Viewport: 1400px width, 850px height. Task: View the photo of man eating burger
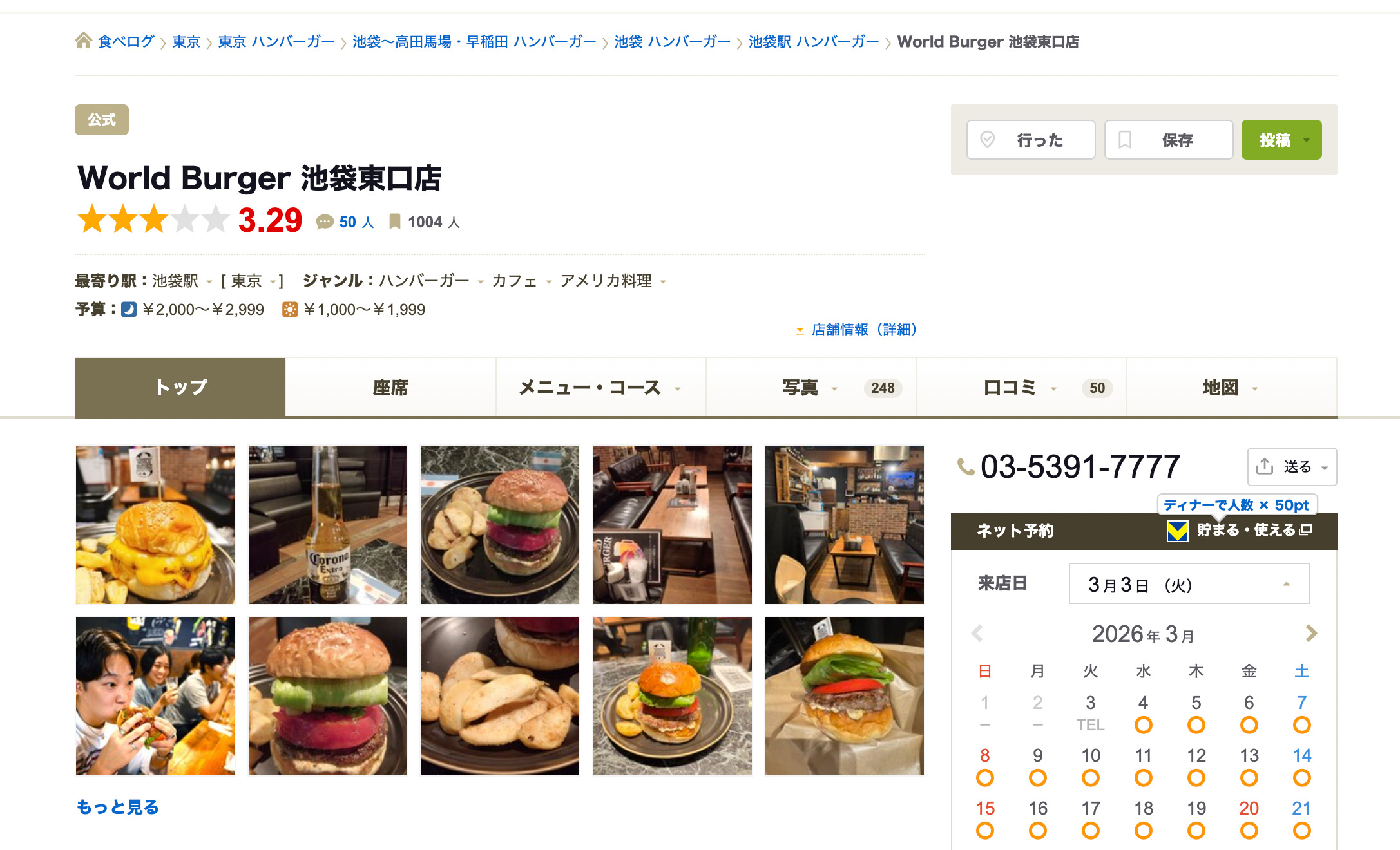155,696
